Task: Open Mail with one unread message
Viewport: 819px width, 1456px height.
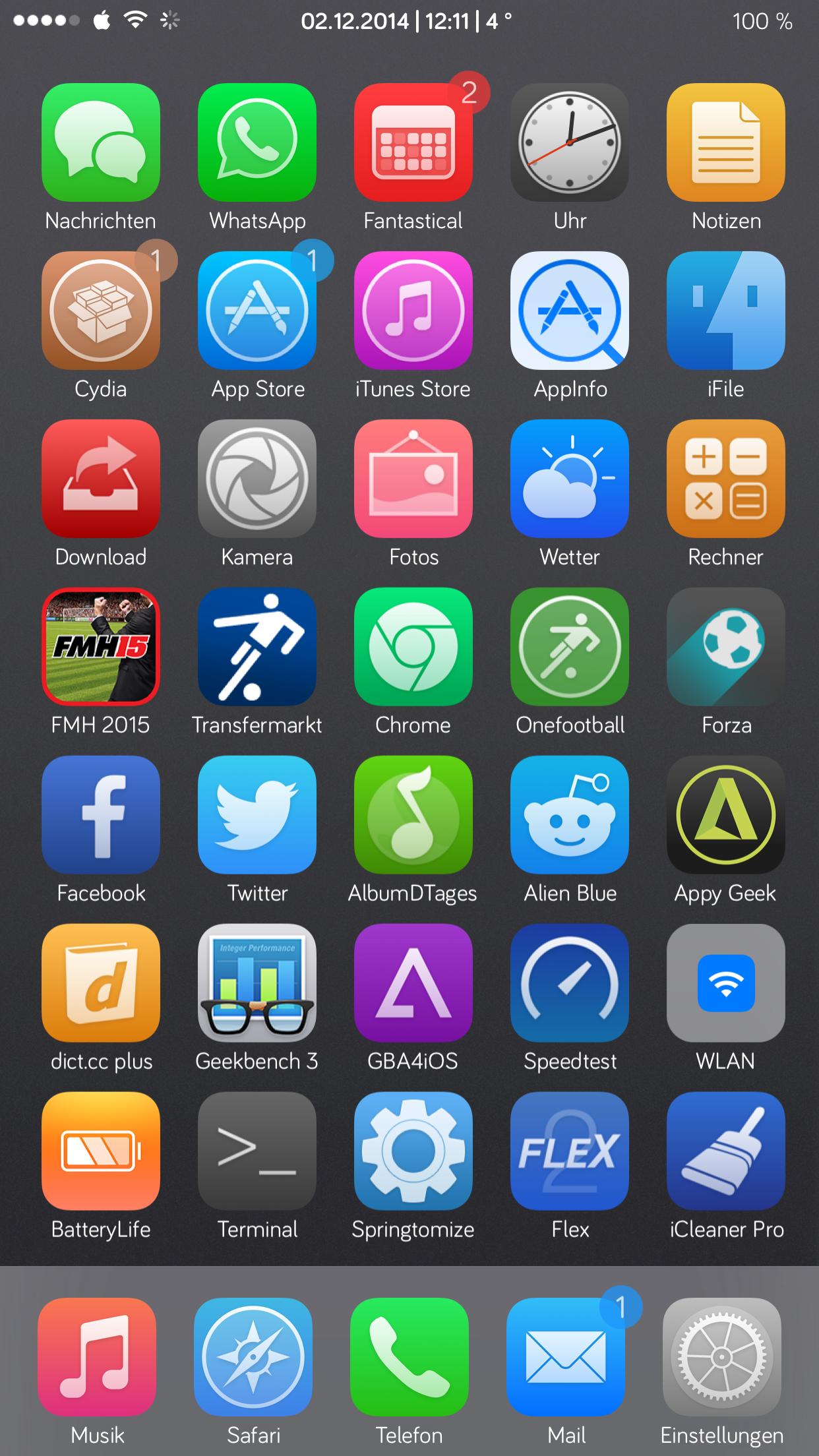Action: click(566, 1357)
